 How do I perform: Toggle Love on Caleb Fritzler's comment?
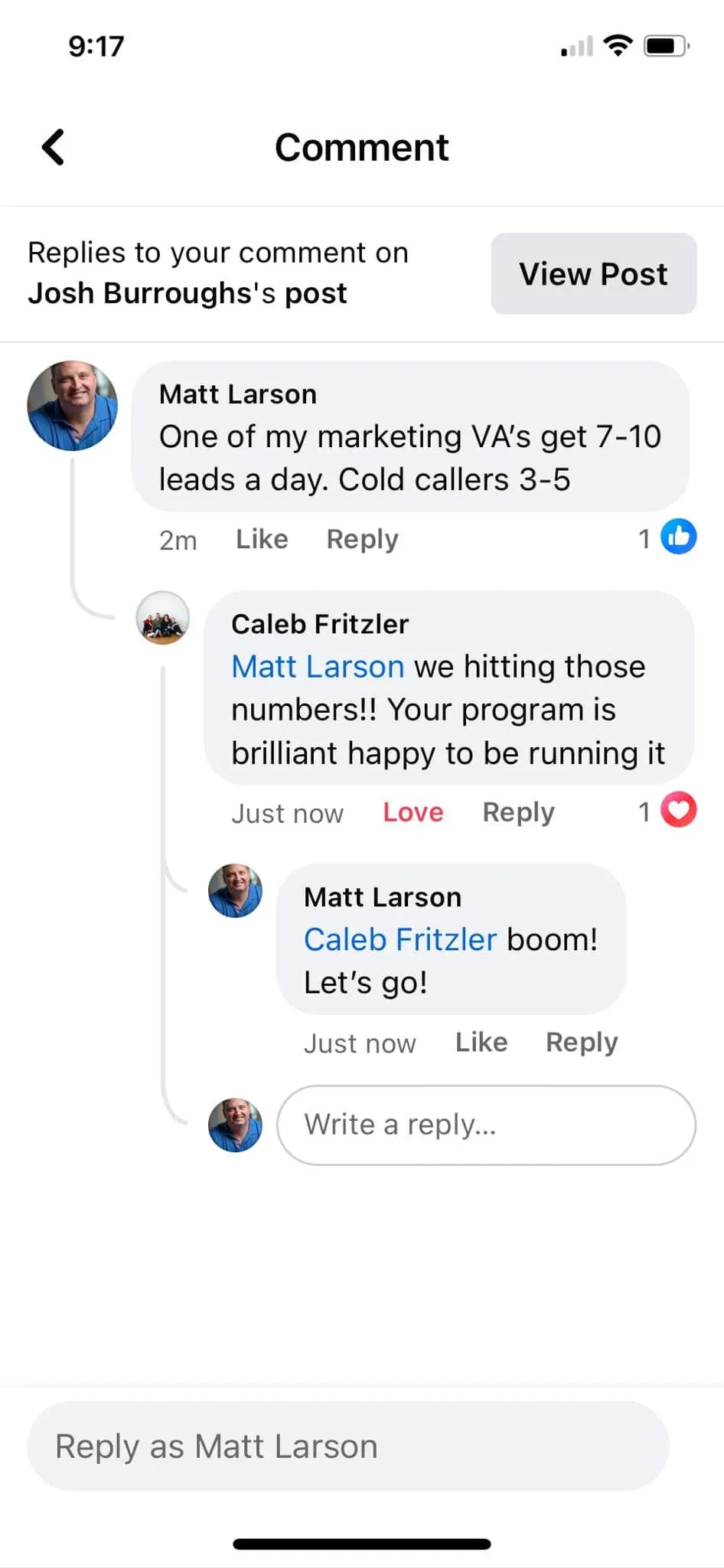coord(413,812)
